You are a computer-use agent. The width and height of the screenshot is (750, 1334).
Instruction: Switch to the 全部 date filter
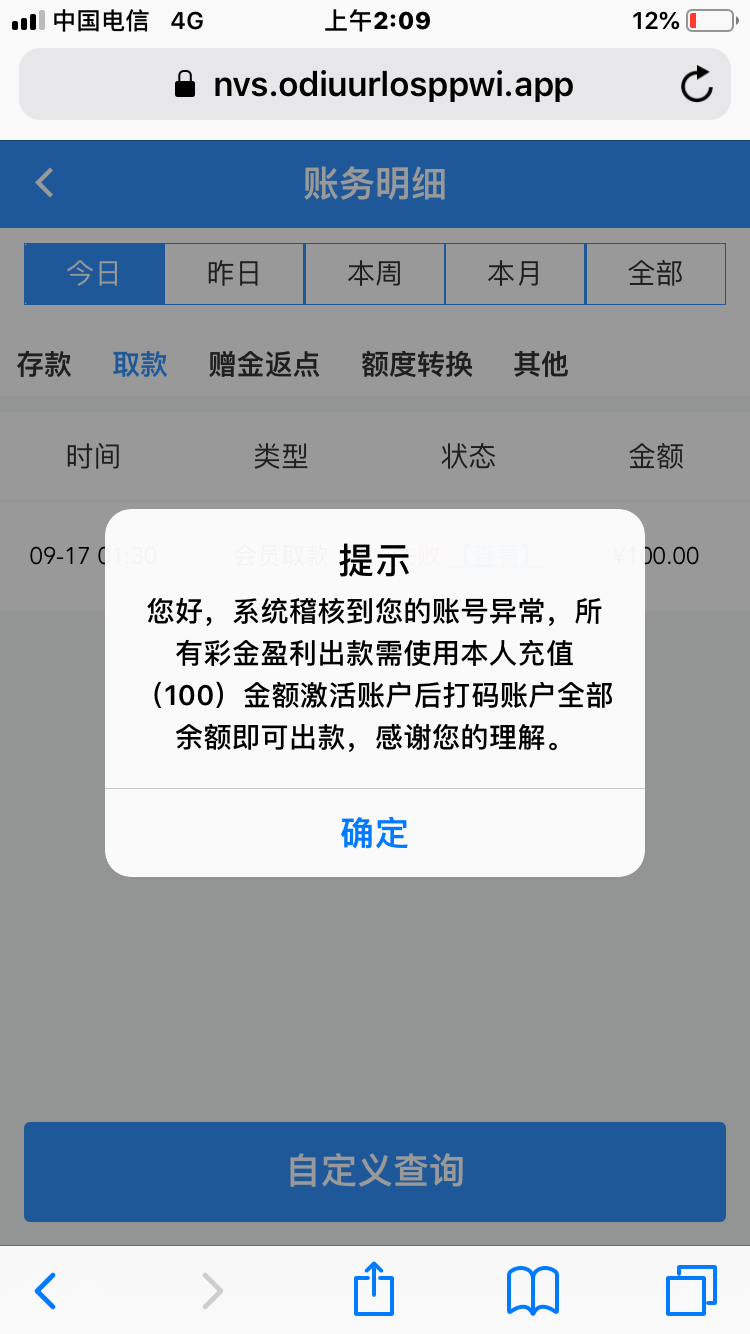(655, 273)
